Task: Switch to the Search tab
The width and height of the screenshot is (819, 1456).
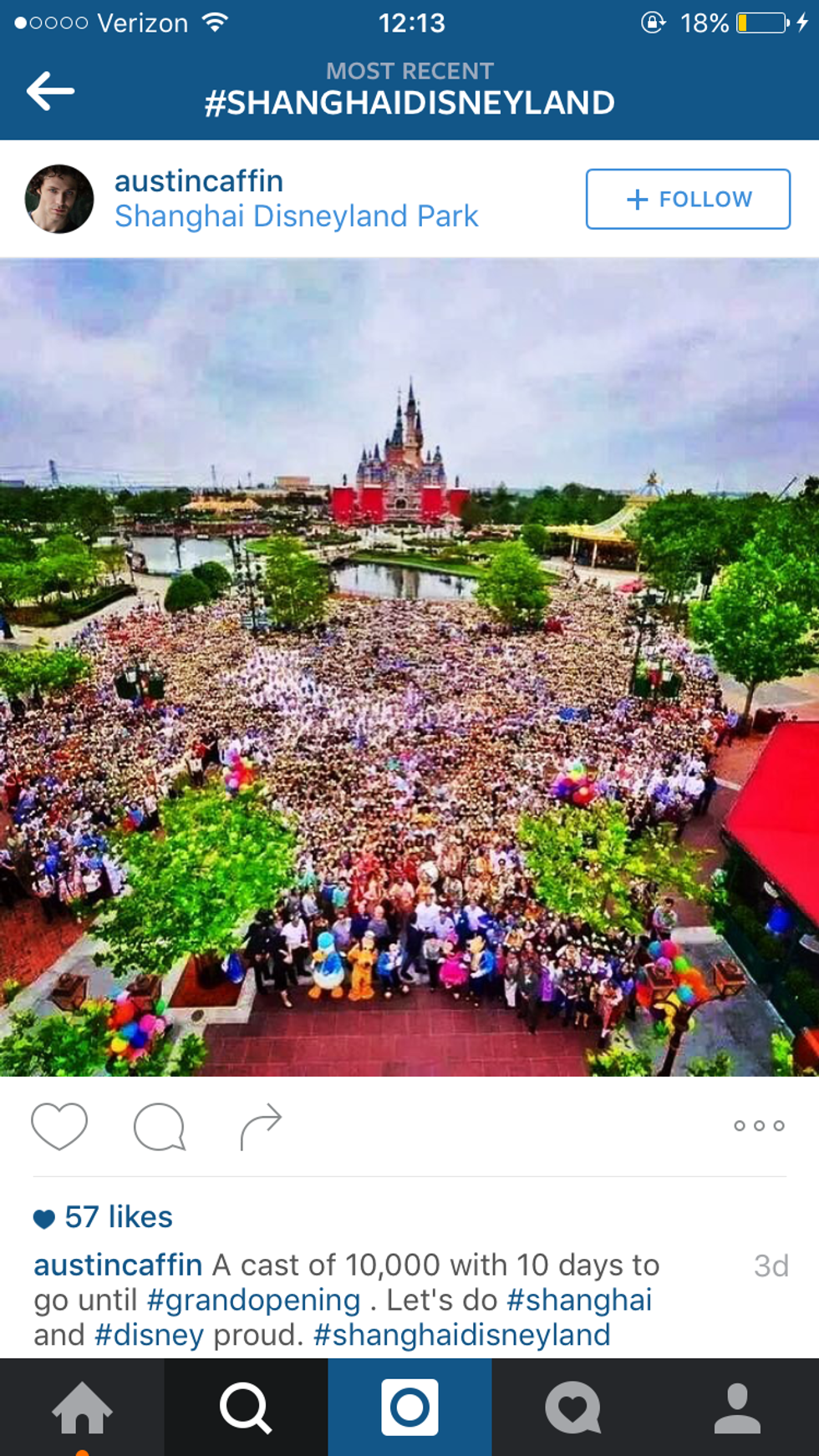Action: pyautogui.click(x=246, y=1408)
